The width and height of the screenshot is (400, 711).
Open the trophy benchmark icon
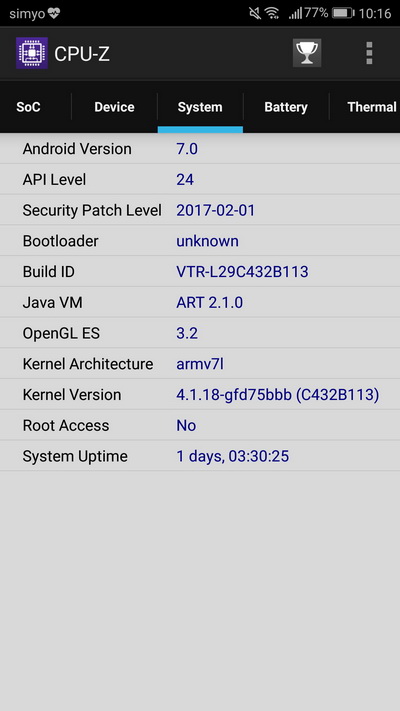[307, 53]
